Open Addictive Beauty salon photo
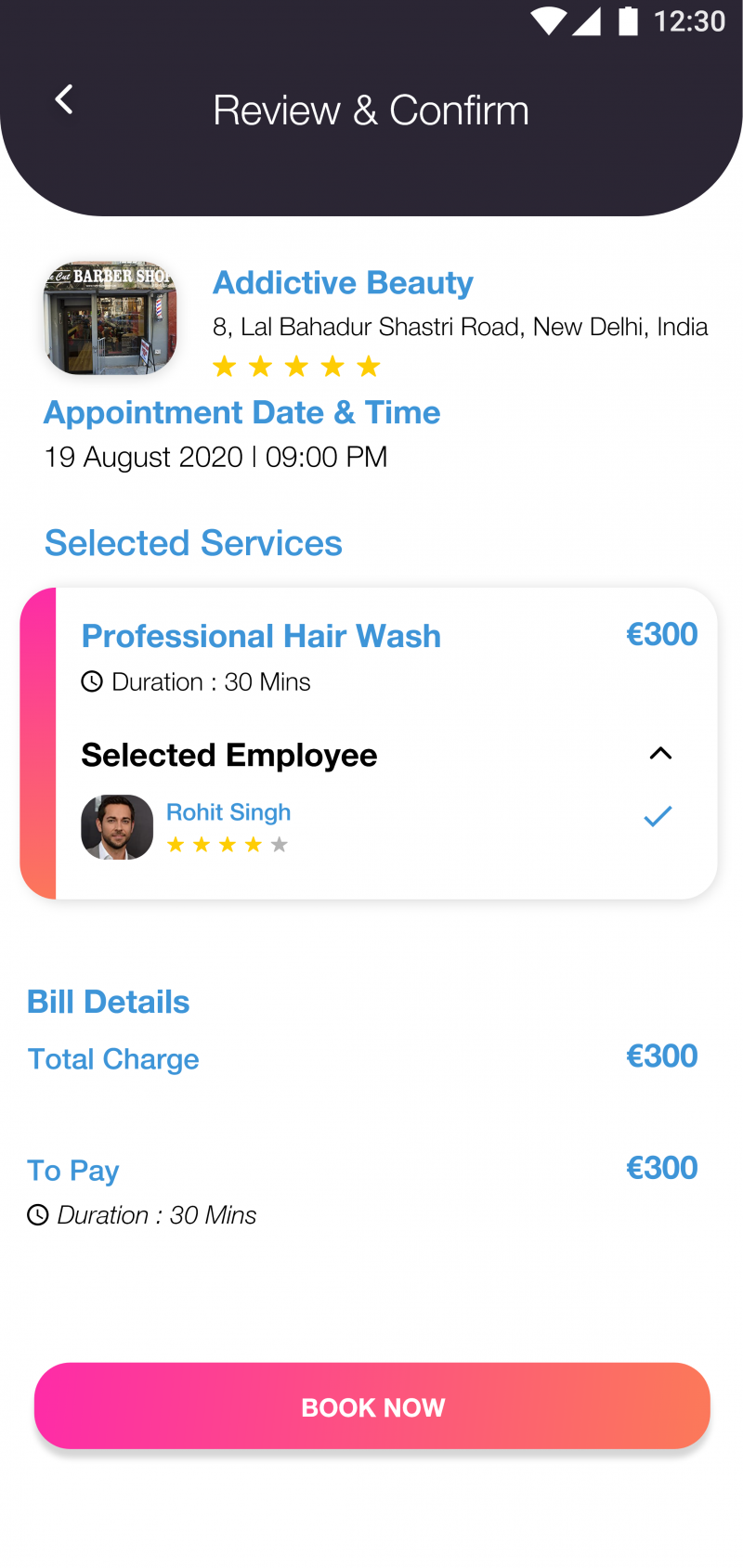 click(x=110, y=318)
